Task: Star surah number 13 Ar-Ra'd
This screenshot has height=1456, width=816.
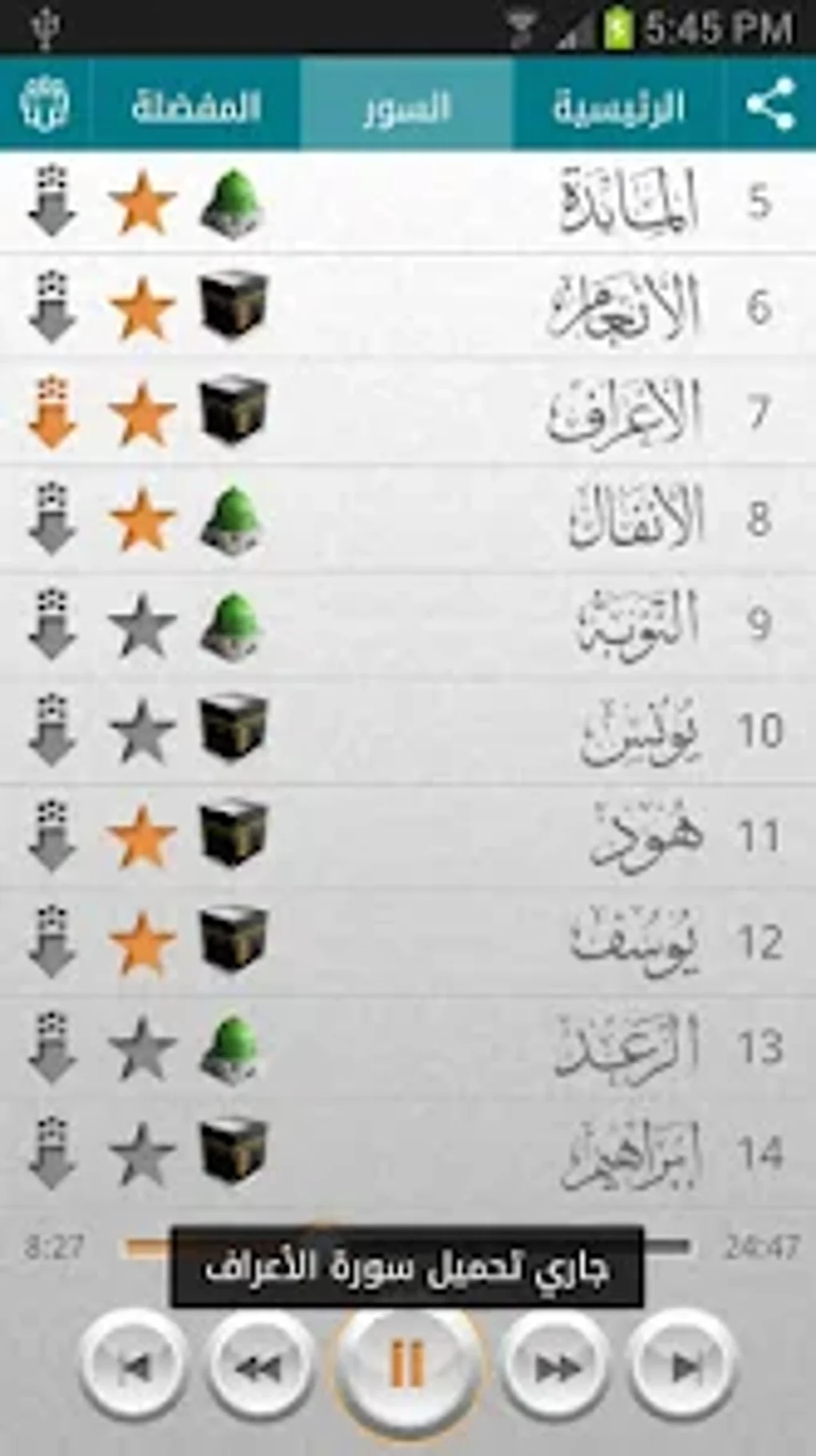Action: point(142,1048)
